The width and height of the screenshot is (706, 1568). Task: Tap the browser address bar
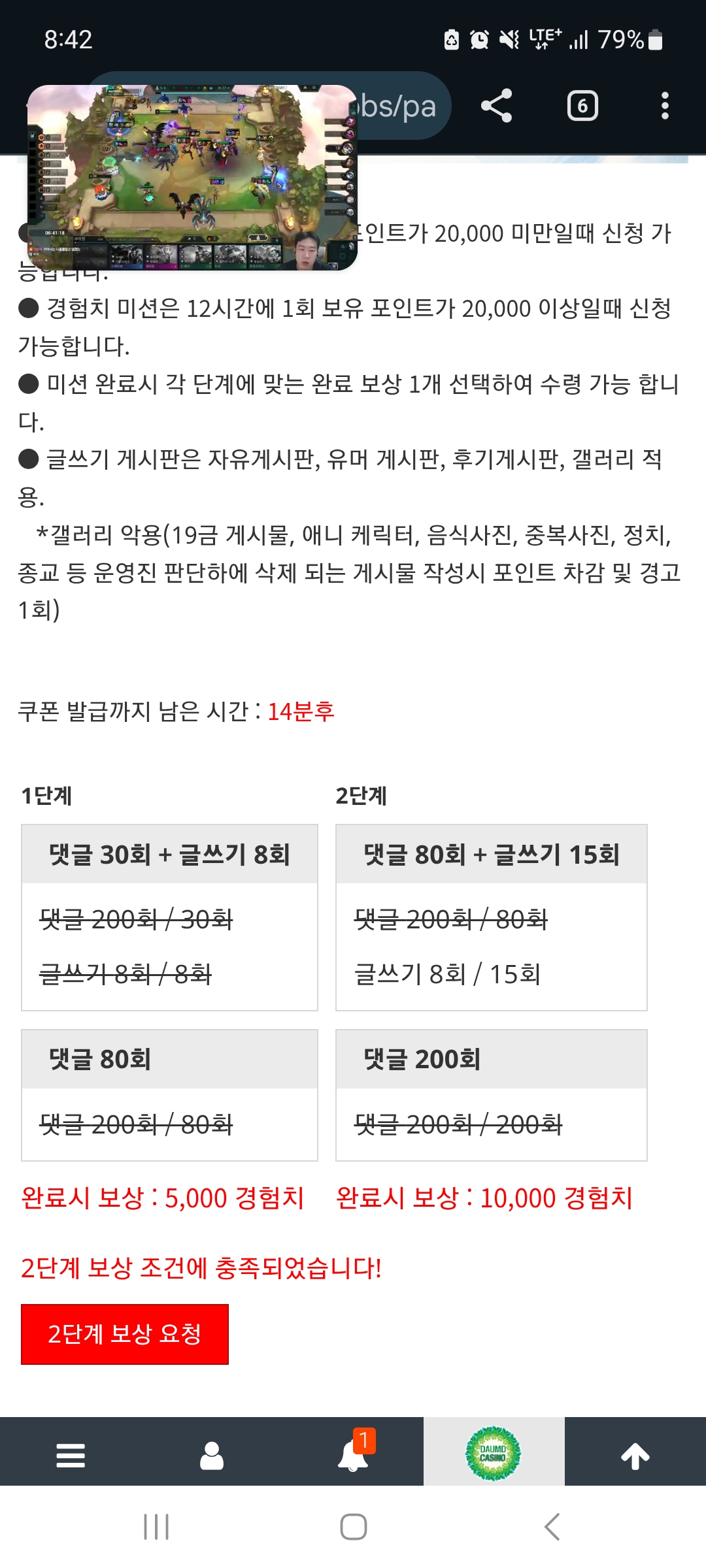(399, 106)
